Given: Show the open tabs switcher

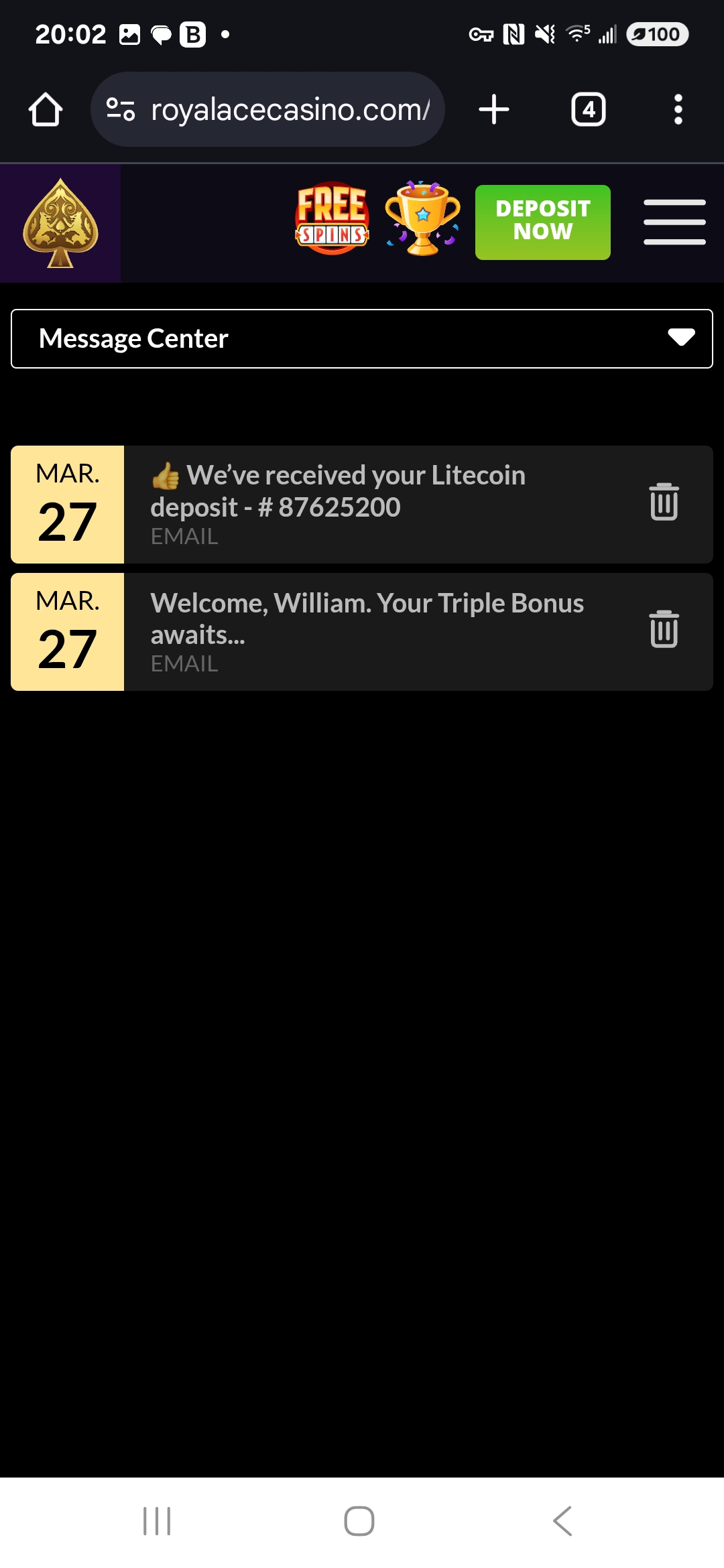Looking at the screenshot, I should click(x=588, y=109).
